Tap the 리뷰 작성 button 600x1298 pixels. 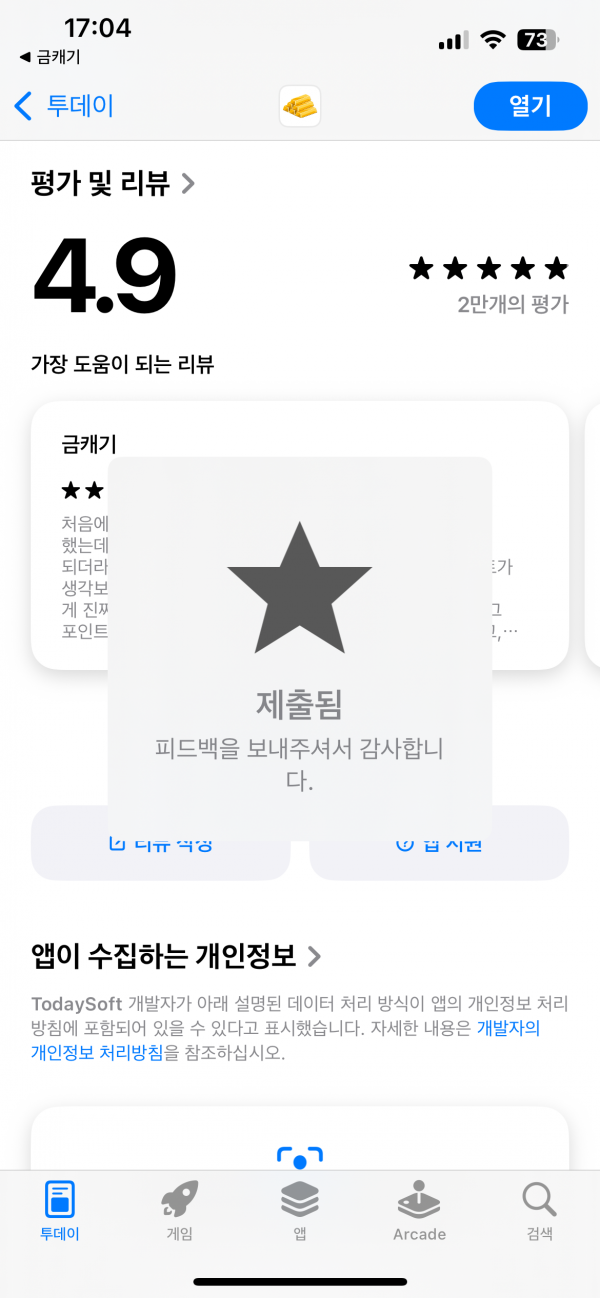tap(161, 843)
